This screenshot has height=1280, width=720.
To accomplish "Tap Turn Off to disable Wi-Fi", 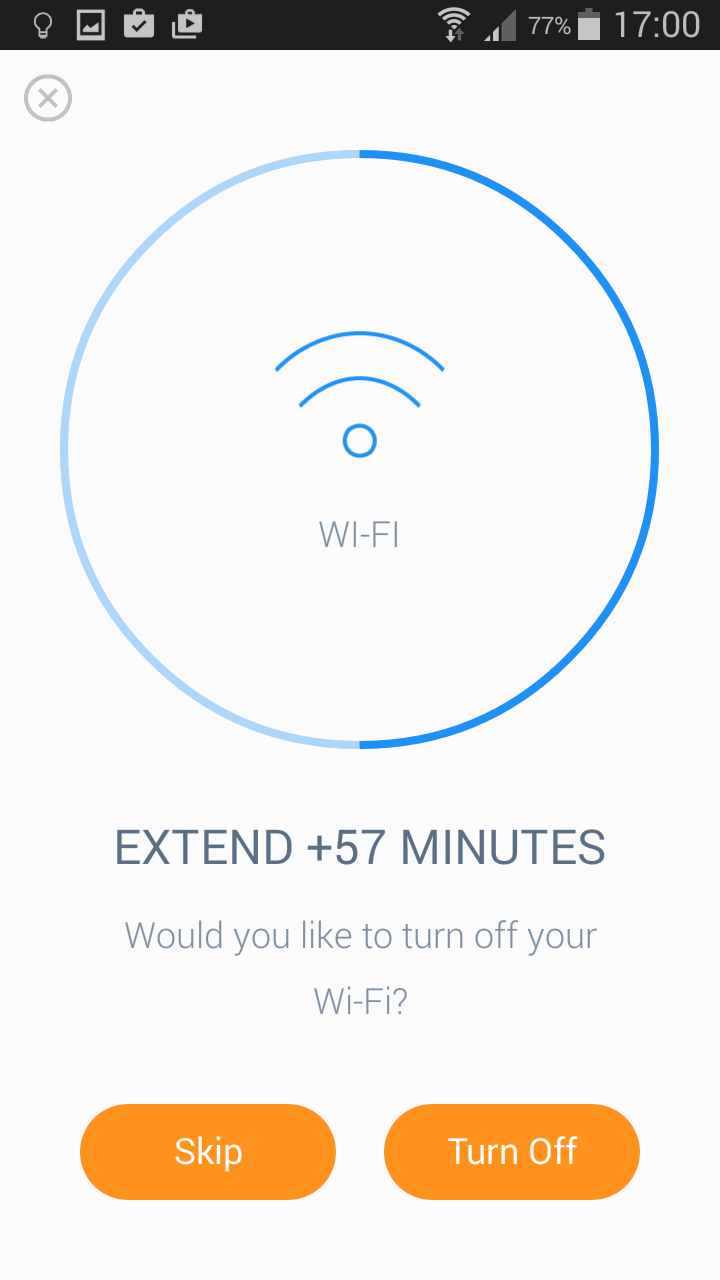I will point(512,1151).
